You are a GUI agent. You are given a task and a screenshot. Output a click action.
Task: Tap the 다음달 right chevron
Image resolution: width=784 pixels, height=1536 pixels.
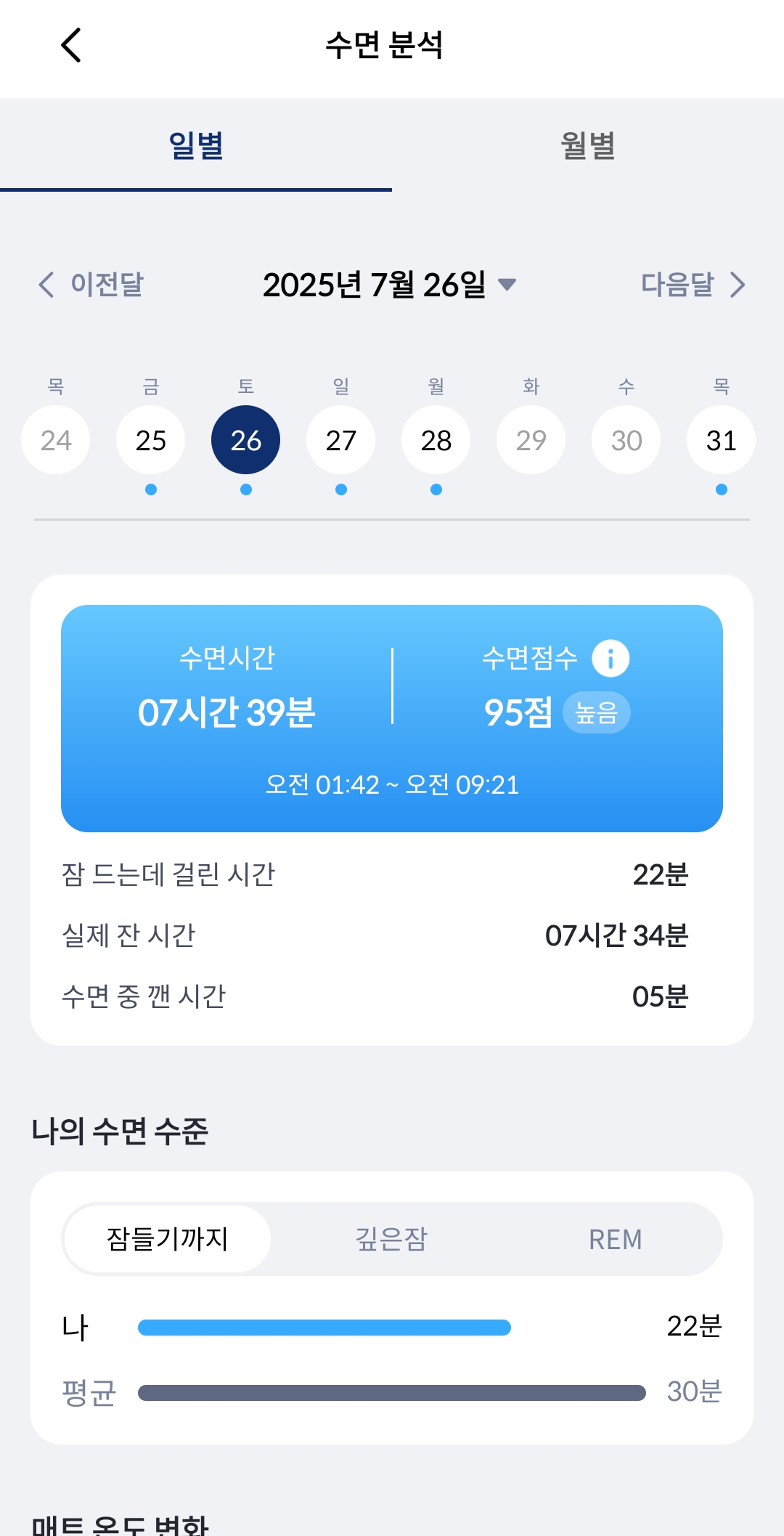point(738,285)
